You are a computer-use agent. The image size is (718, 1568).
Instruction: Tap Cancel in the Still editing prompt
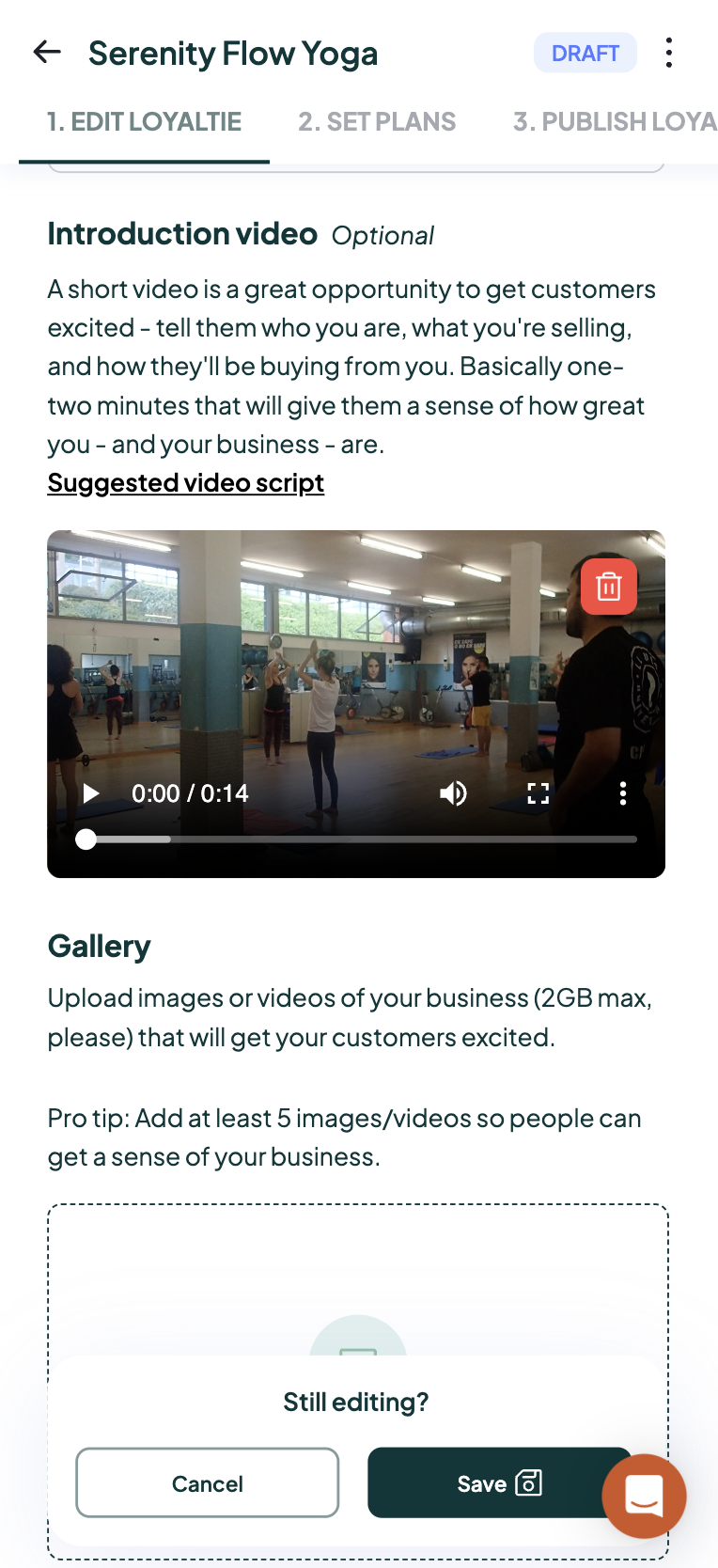207,1482
